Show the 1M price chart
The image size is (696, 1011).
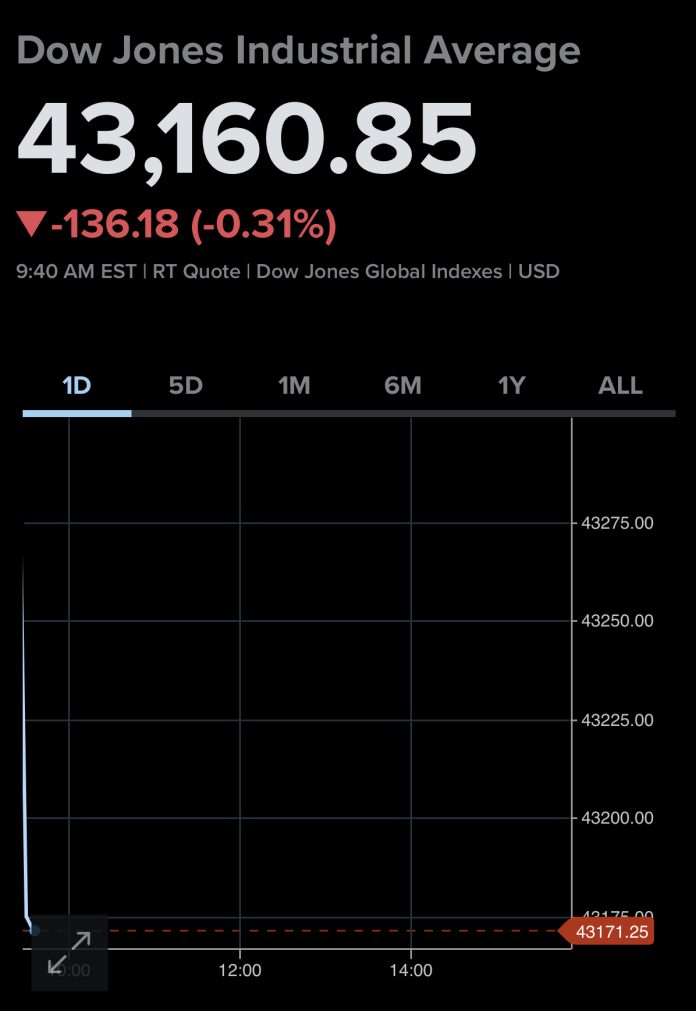(x=294, y=386)
